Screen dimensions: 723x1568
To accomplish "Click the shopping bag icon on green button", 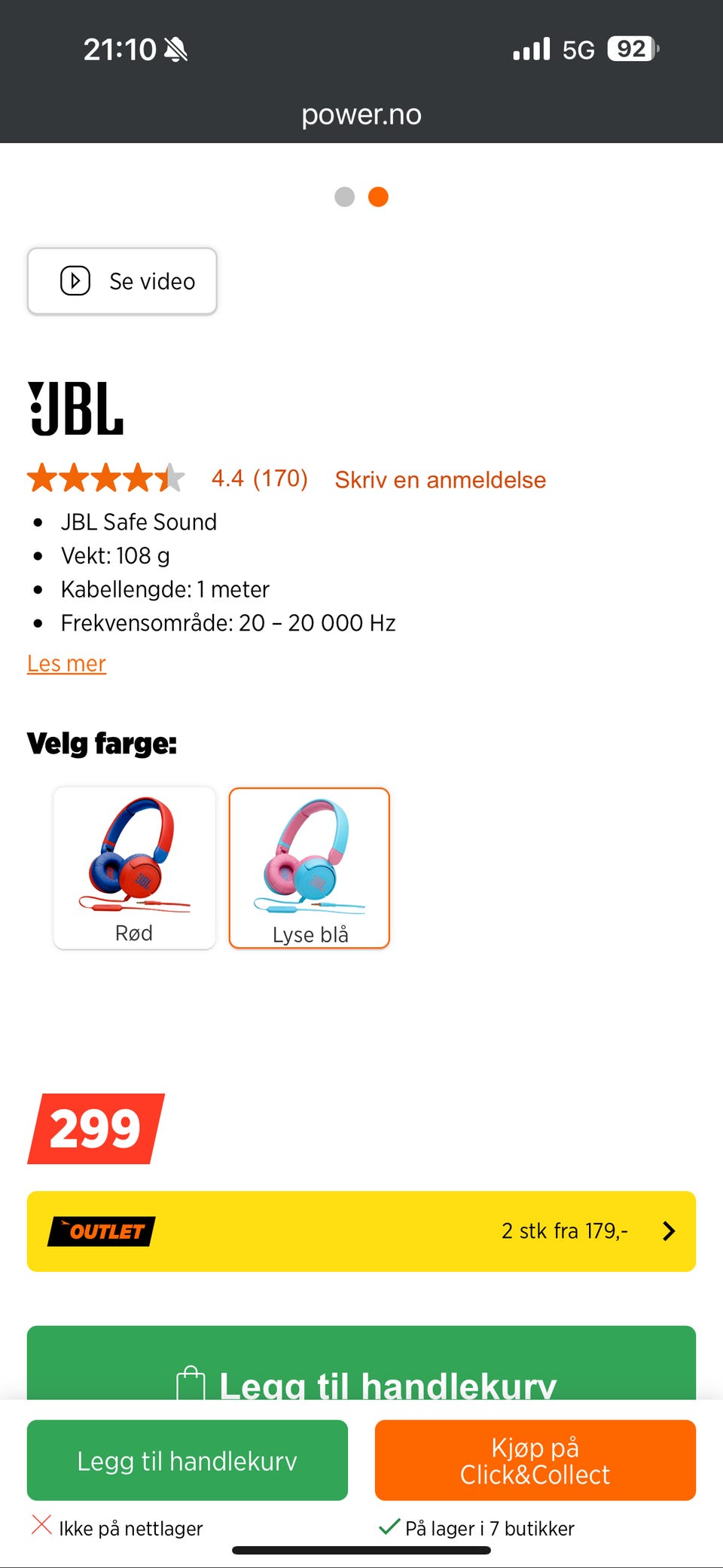I will click(x=191, y=1380).
